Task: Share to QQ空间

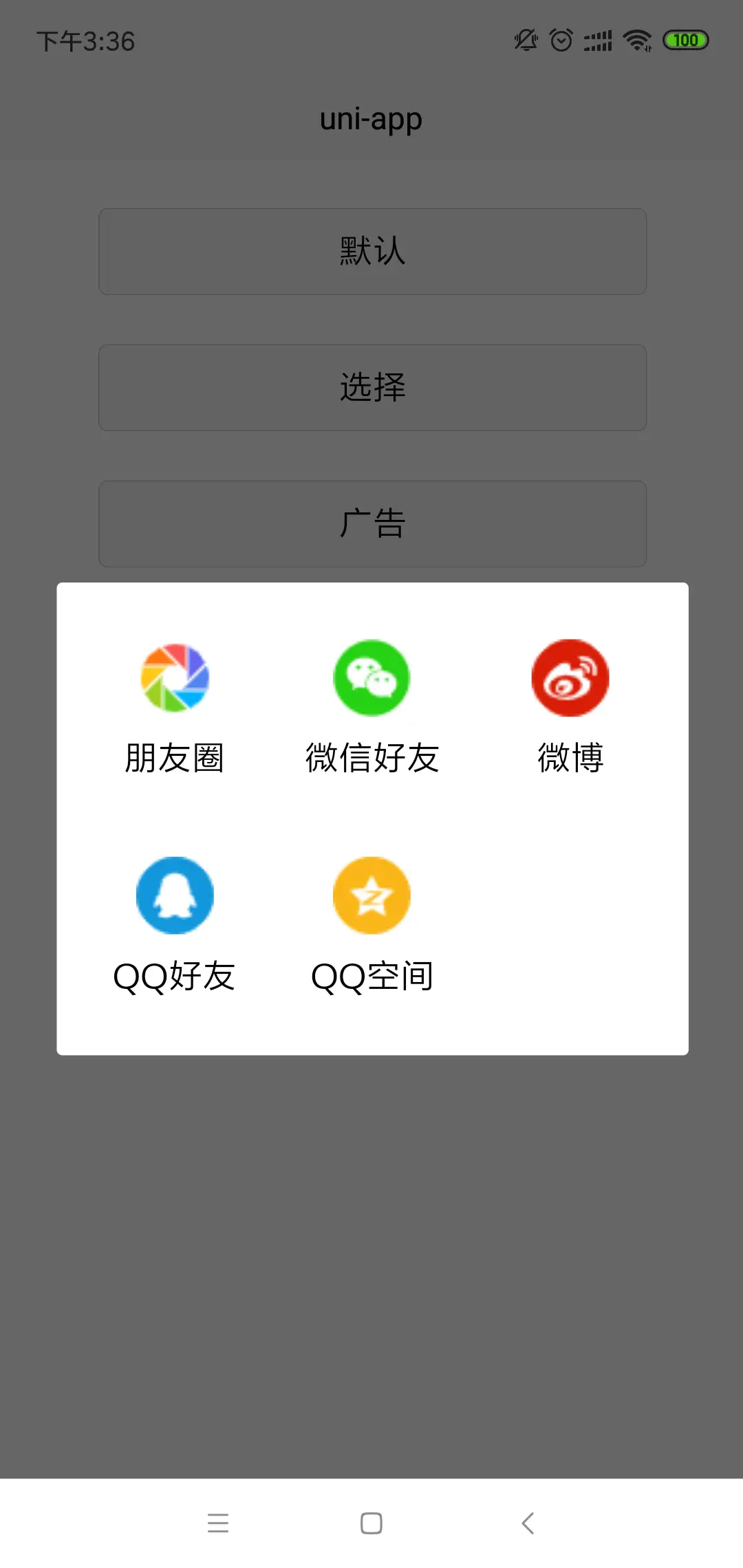Action: (x=372, y=926)
